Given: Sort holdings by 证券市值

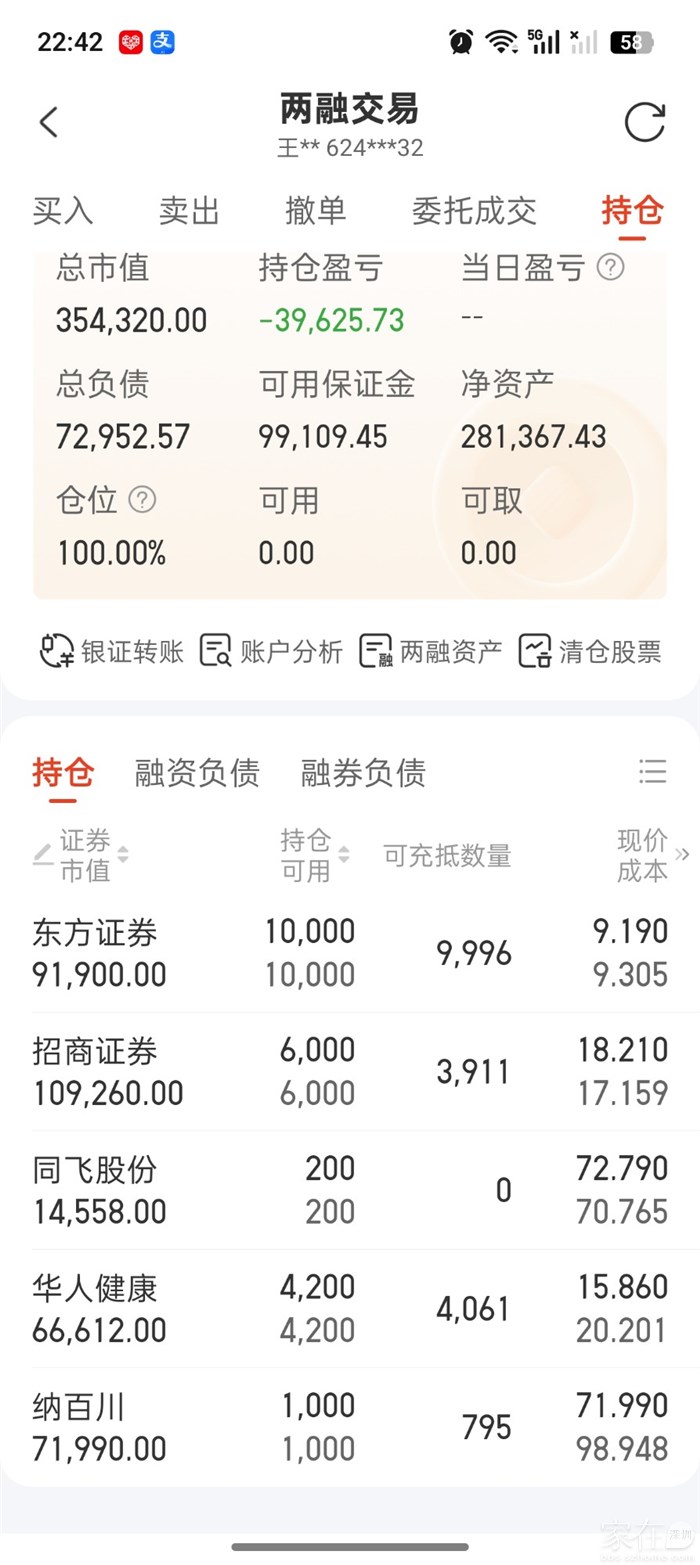Looking at the screenshot, I should pyautogui.click(x=84, y=855).
